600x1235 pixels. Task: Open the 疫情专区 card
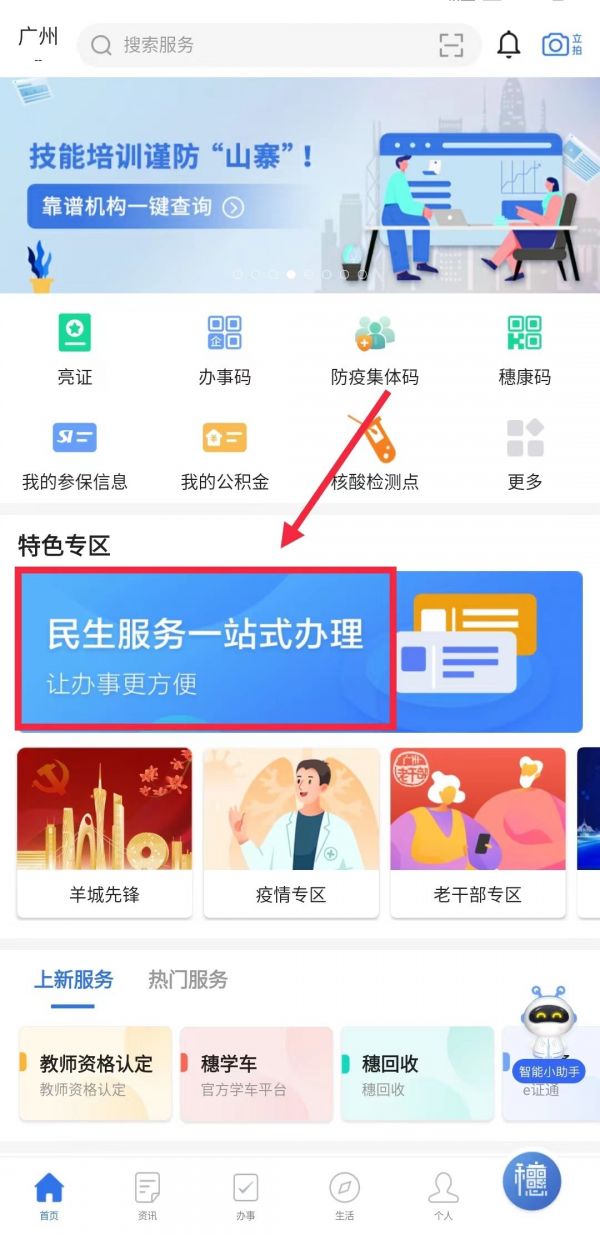(291, 832)
